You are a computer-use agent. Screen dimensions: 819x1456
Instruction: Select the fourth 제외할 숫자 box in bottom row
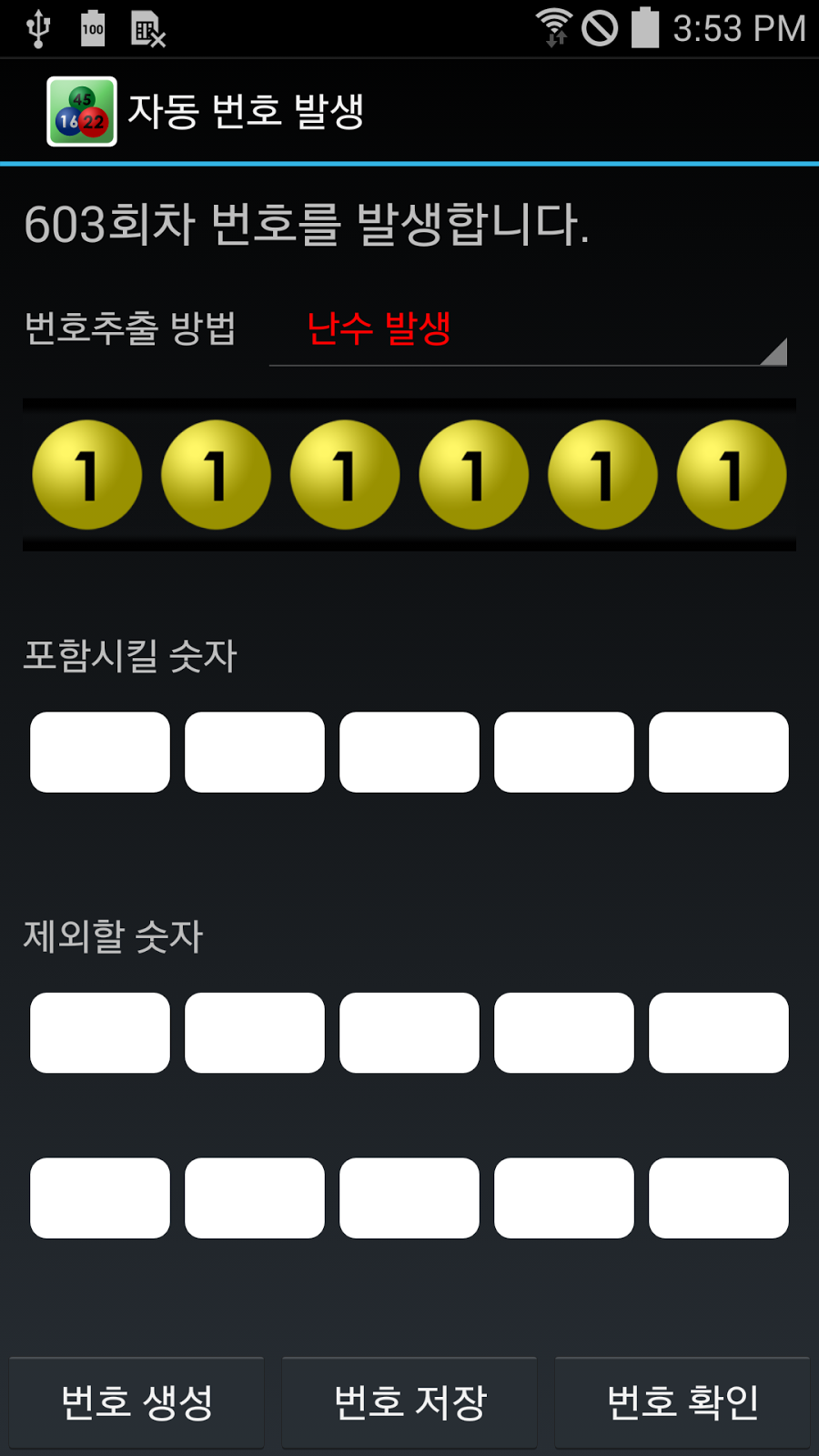tap(564, 1198)
